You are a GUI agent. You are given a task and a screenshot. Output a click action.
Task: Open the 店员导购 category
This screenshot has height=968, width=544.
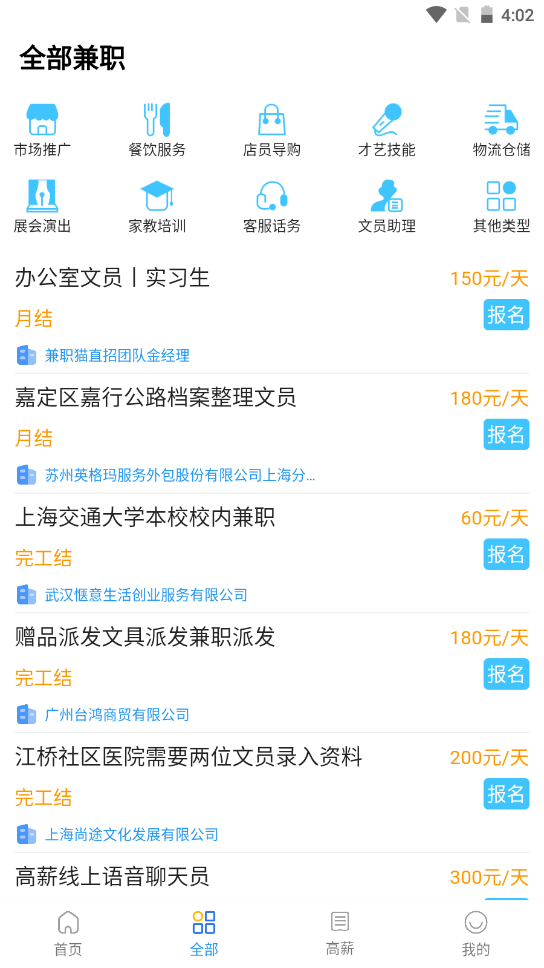coord(272,130)
